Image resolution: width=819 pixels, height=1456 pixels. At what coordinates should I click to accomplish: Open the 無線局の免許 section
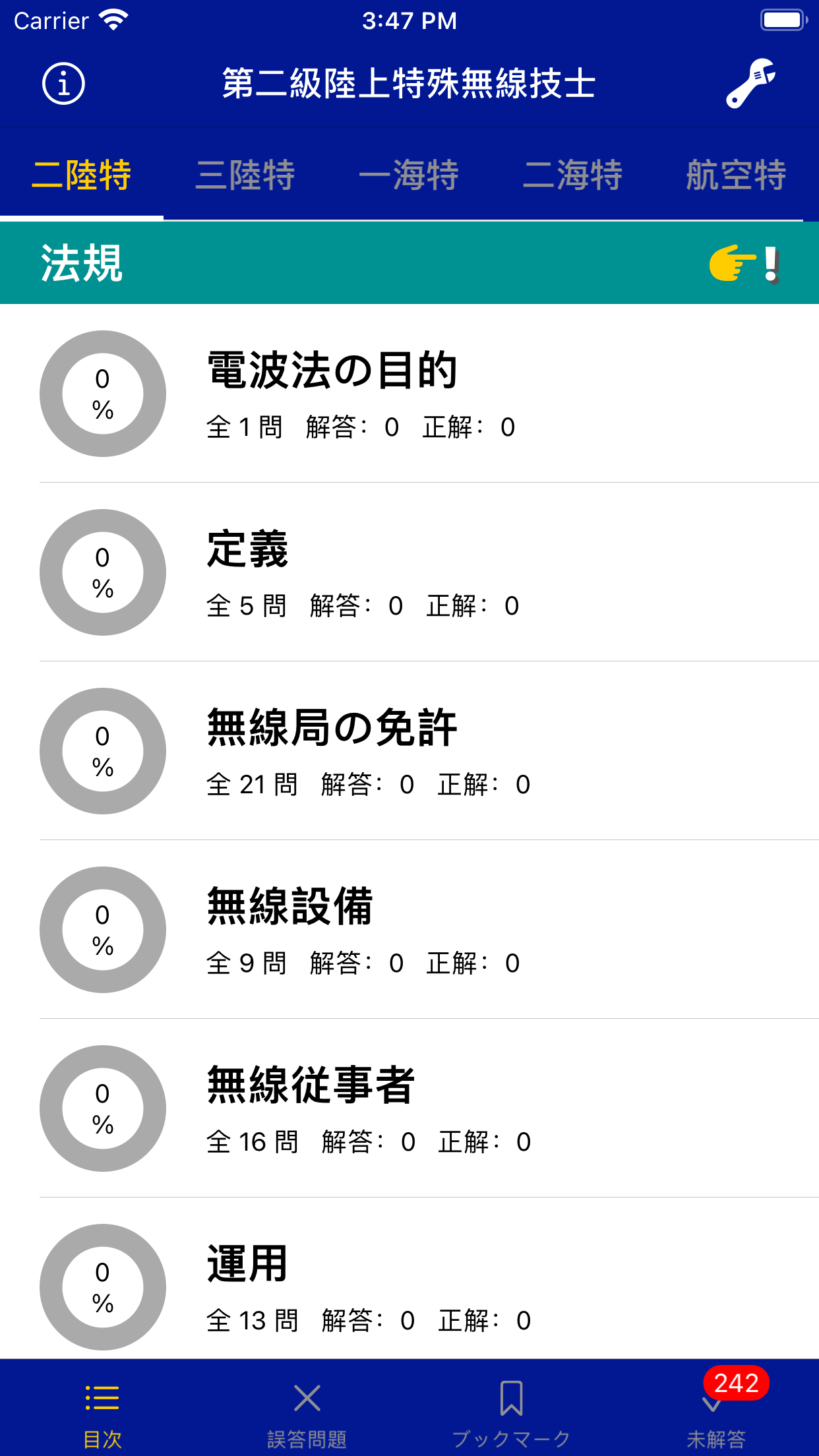(409, 751)
